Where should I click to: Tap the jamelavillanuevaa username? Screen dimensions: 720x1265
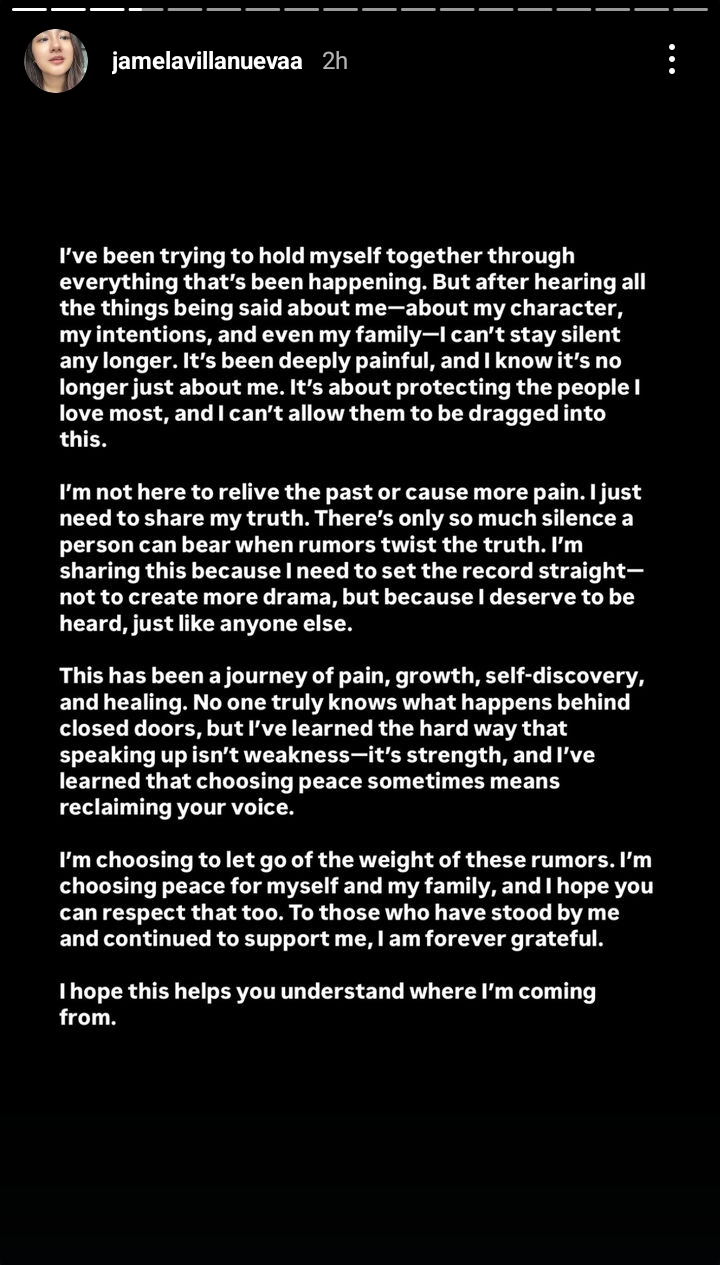[x=207, y=61]
